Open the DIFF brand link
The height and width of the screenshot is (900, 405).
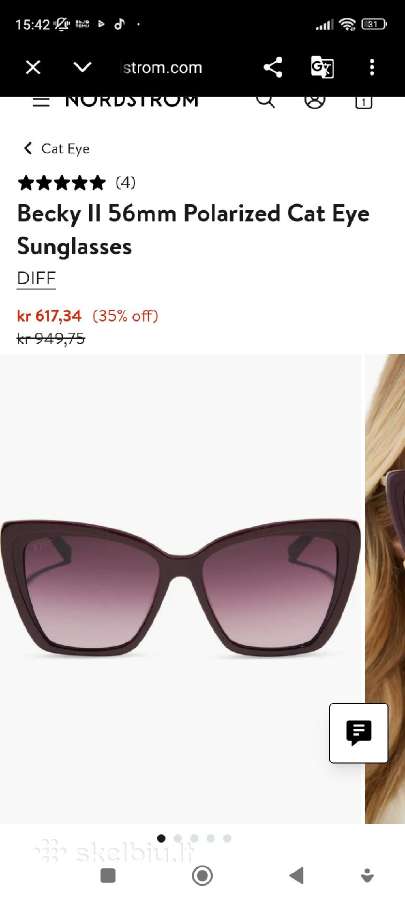click(x=36, y=278)
